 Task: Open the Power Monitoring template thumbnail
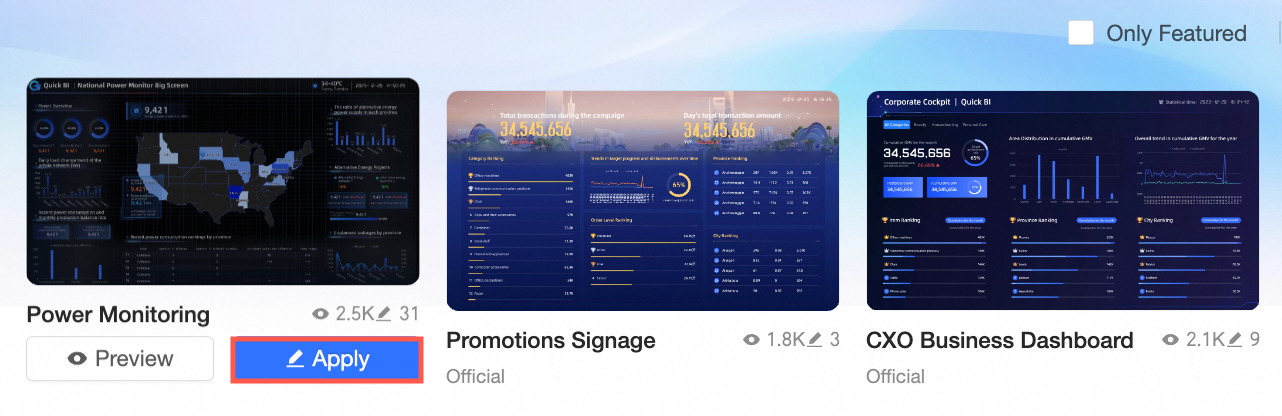tap(222, 181)
